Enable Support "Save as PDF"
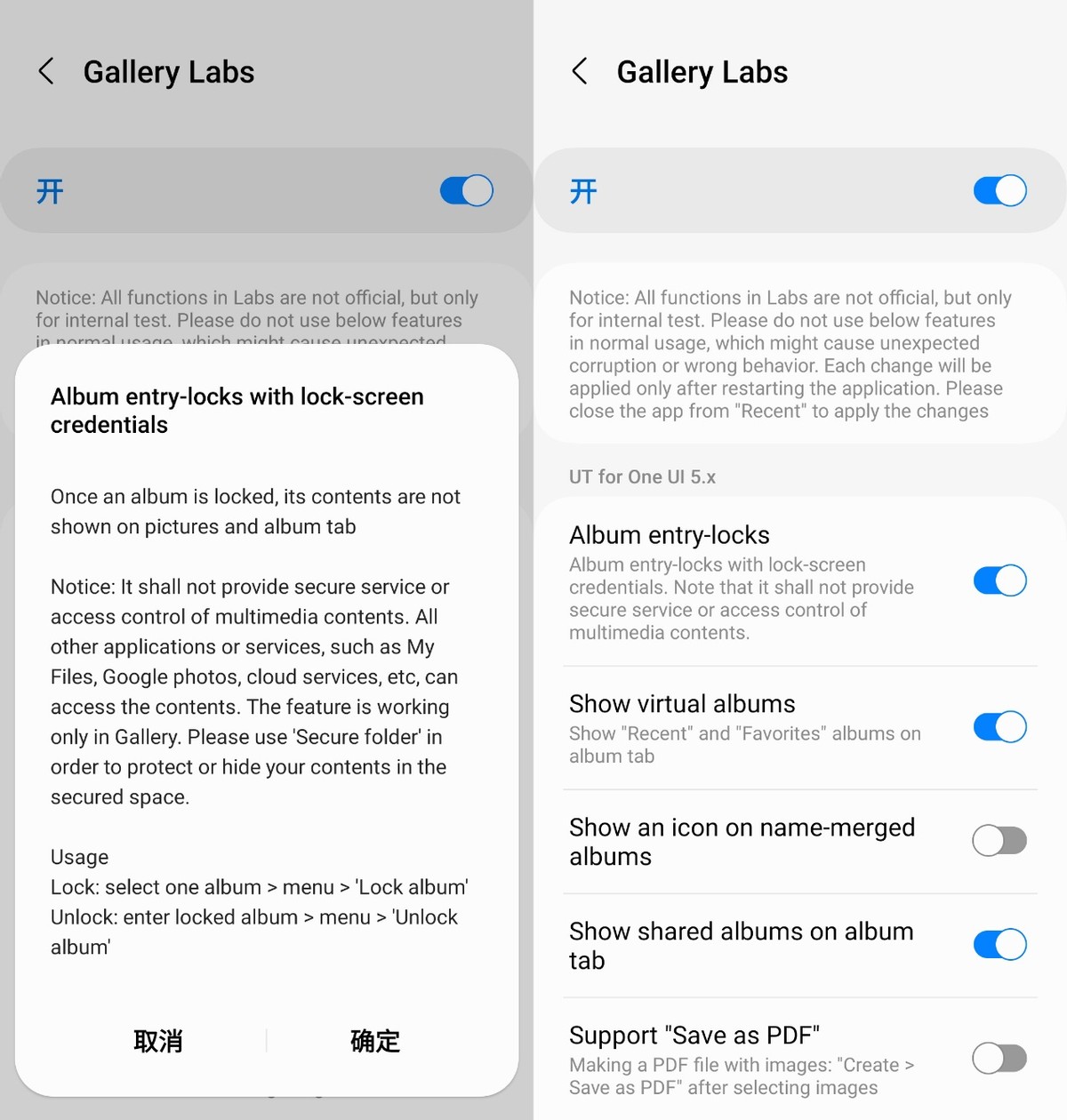1067x1120 pixels. pos(999,1059)
